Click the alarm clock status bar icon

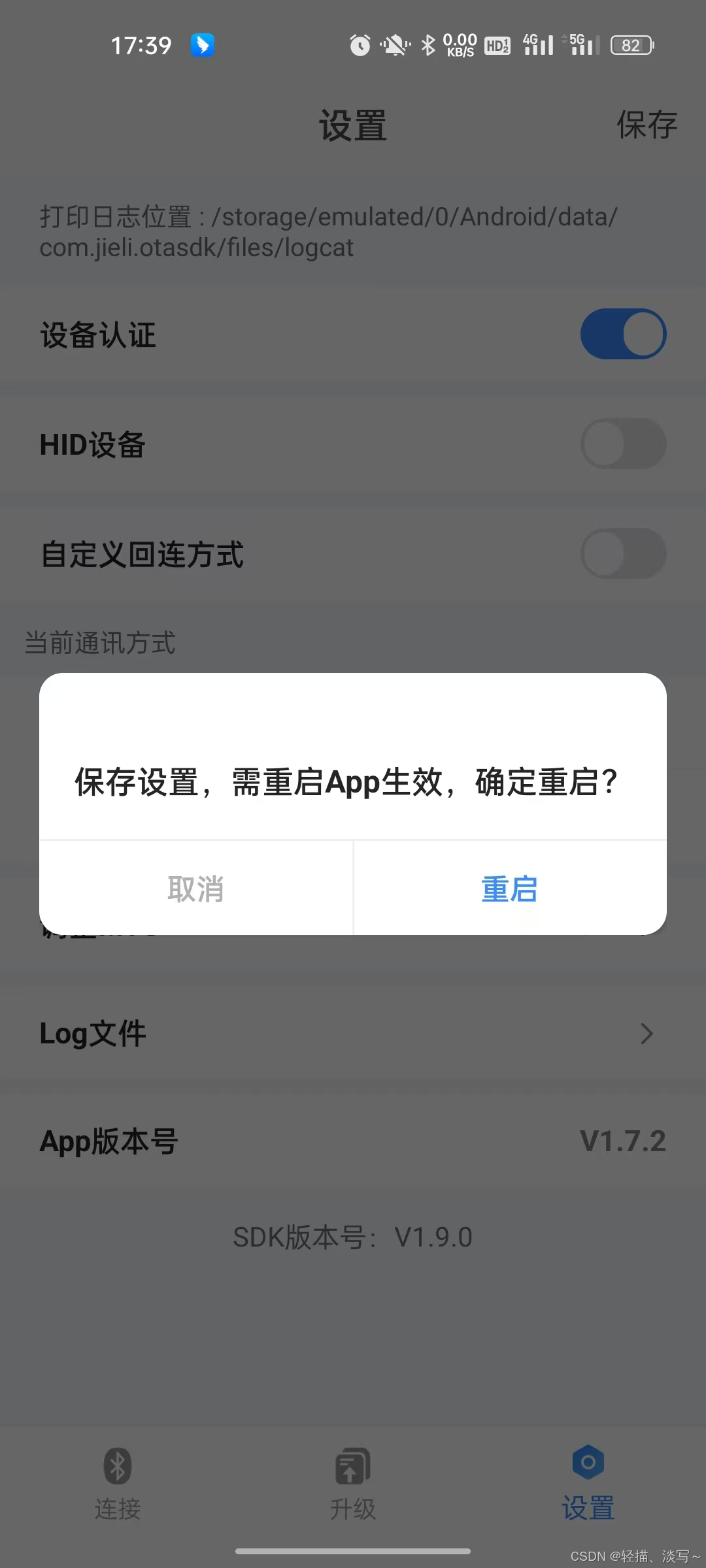coord(360,44)
